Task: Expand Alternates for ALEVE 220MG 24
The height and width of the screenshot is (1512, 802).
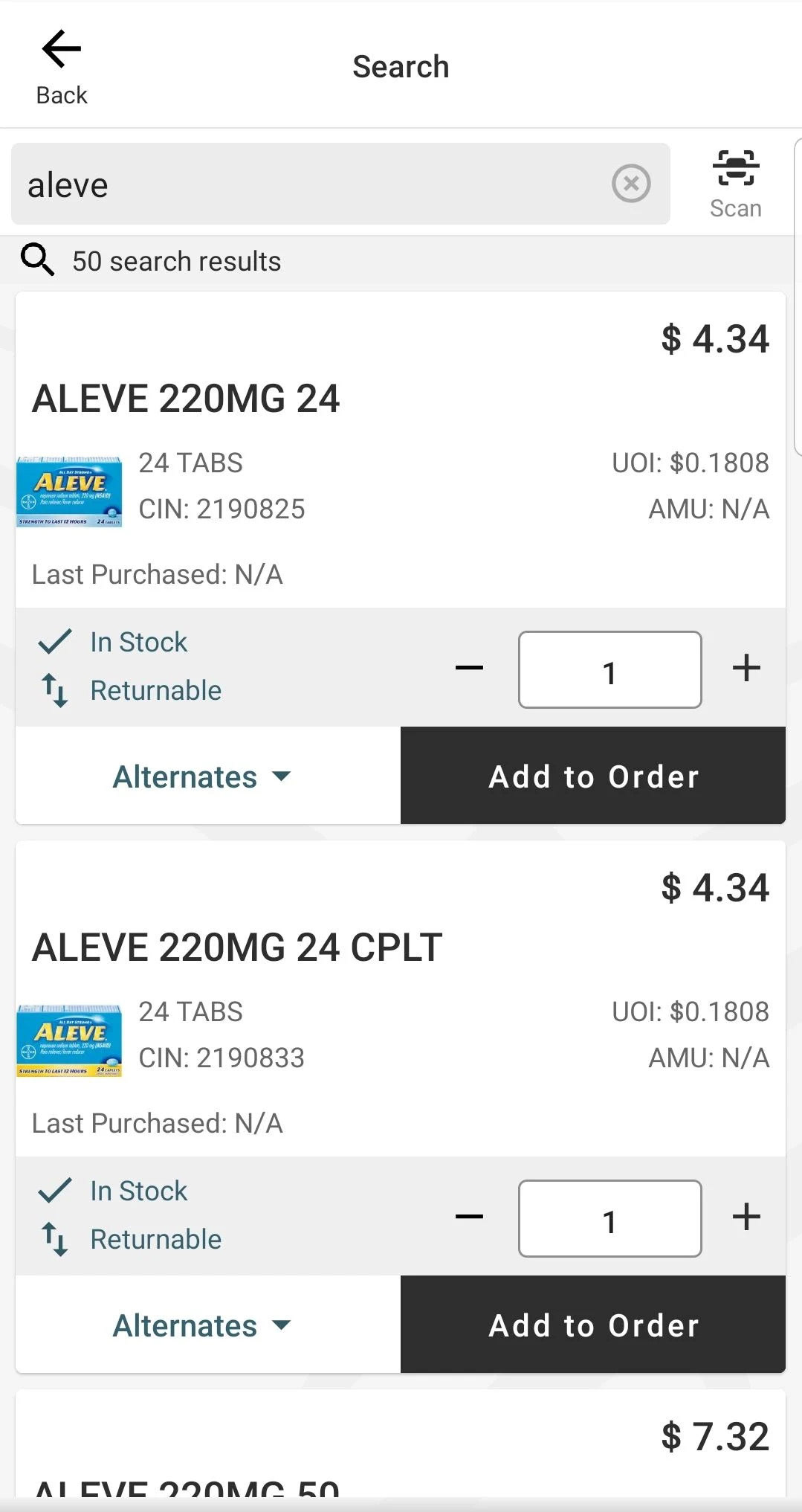Action: [202, 776]
